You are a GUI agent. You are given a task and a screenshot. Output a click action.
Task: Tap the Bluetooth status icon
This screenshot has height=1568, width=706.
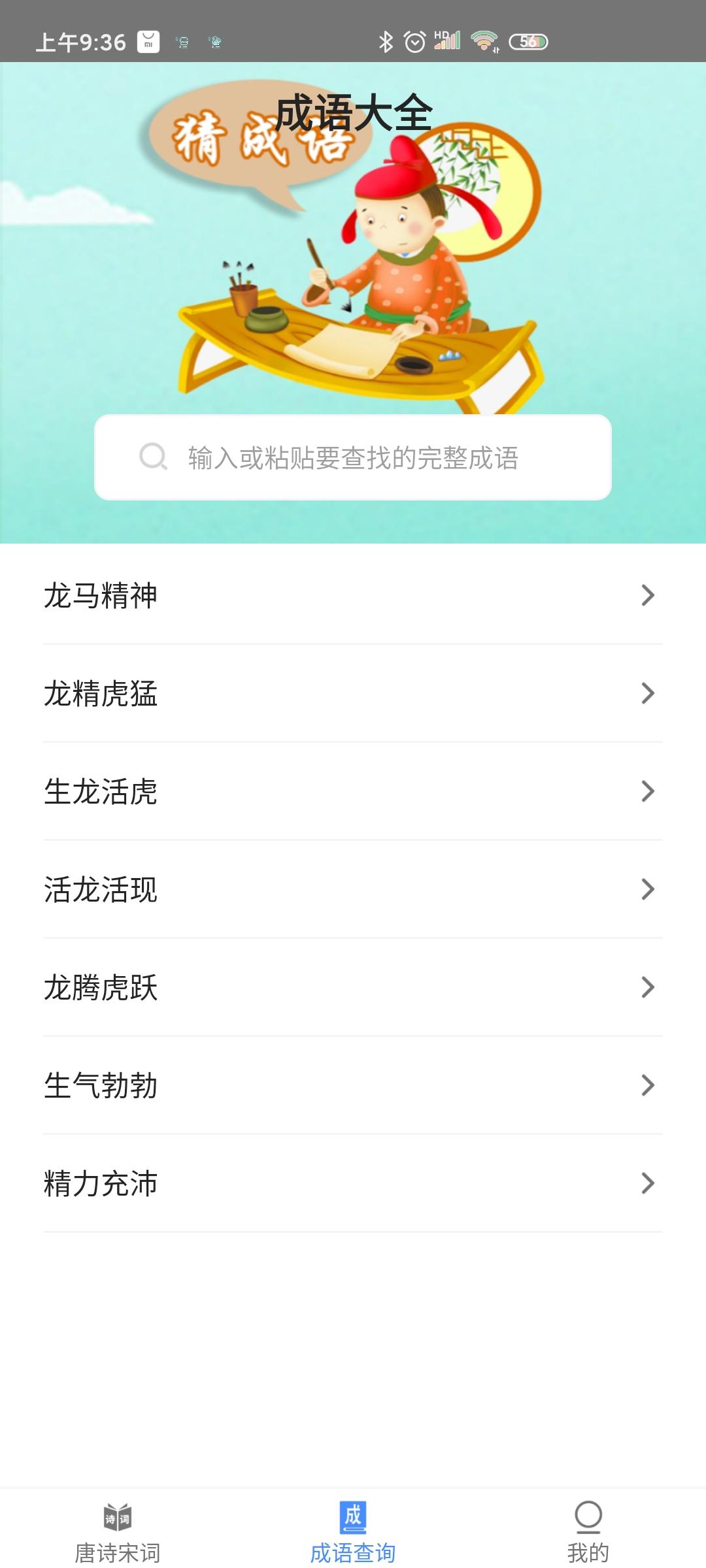click(x=386, y=41)
